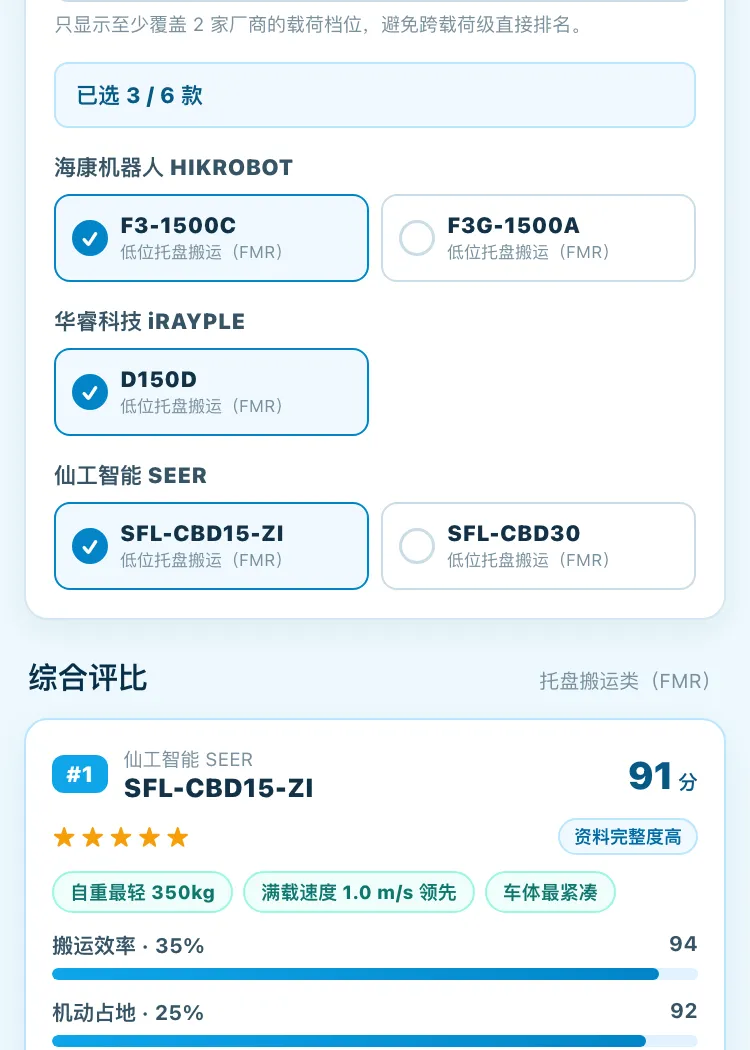Deselect SFL-CBD15-ZI in the SEER list

pos(211,546)
